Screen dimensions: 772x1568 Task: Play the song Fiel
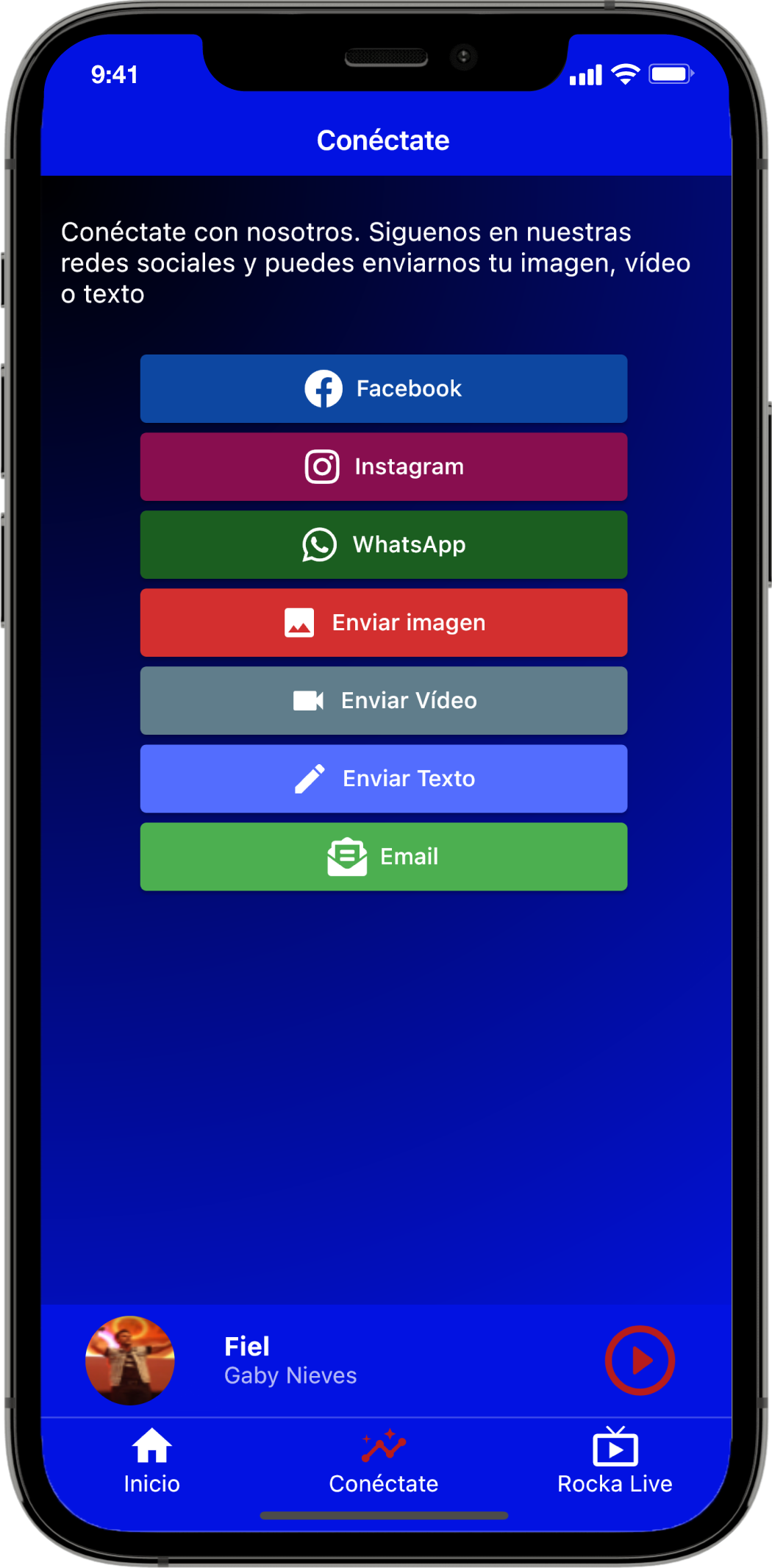(x=639, y=1360)
